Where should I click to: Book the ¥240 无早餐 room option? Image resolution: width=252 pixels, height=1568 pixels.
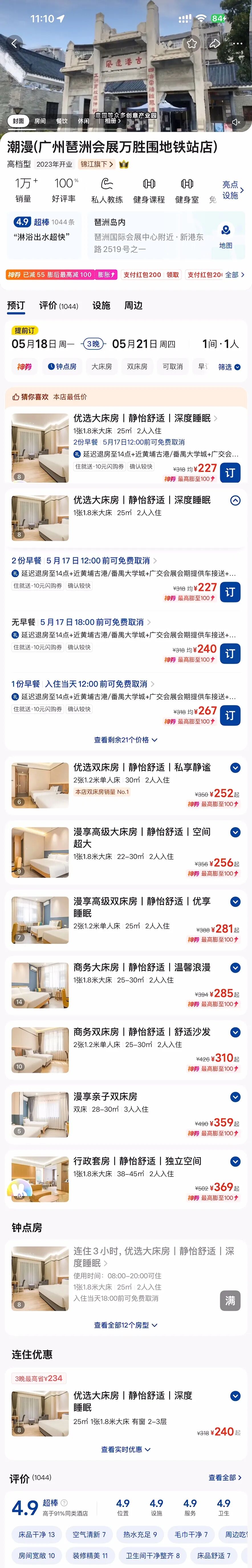230,653
